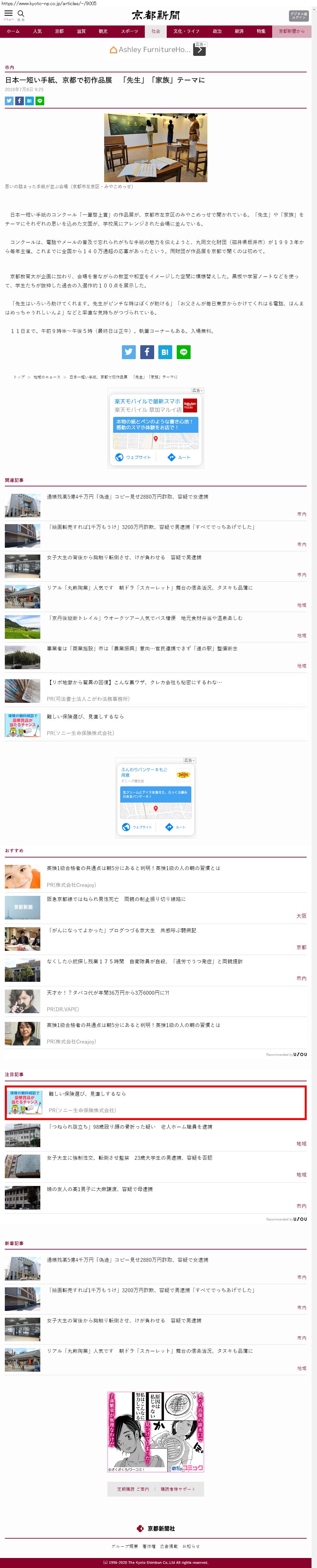Image resolution: width=317 pixels, height=1568 pixels.
Task: Switch to the 滋賀 tab
Action: coord(81,31)
